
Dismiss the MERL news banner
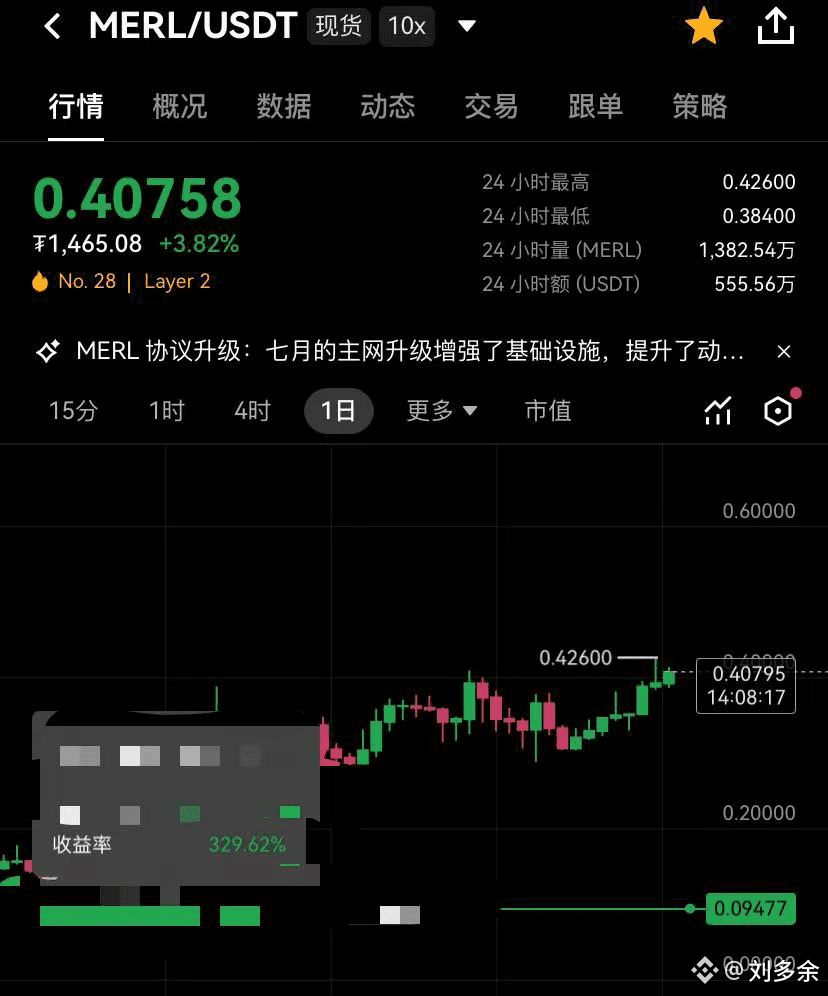784,351
